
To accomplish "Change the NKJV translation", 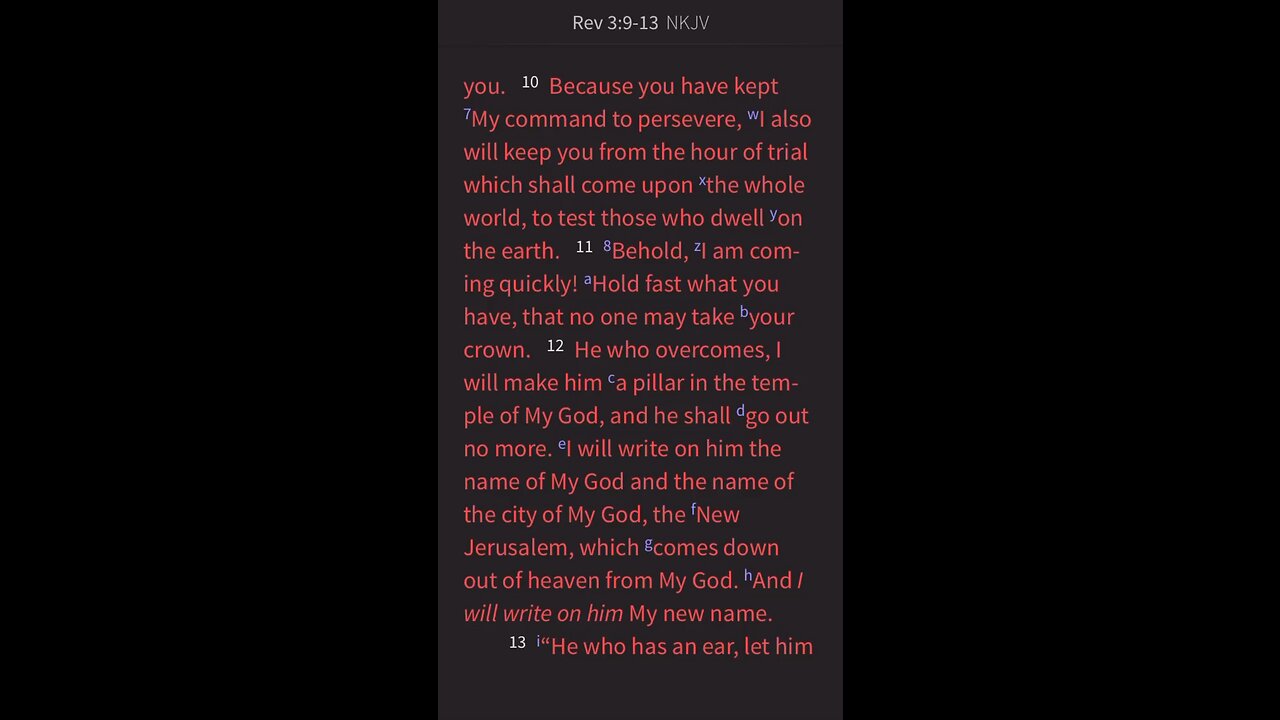I will point(688,23).
